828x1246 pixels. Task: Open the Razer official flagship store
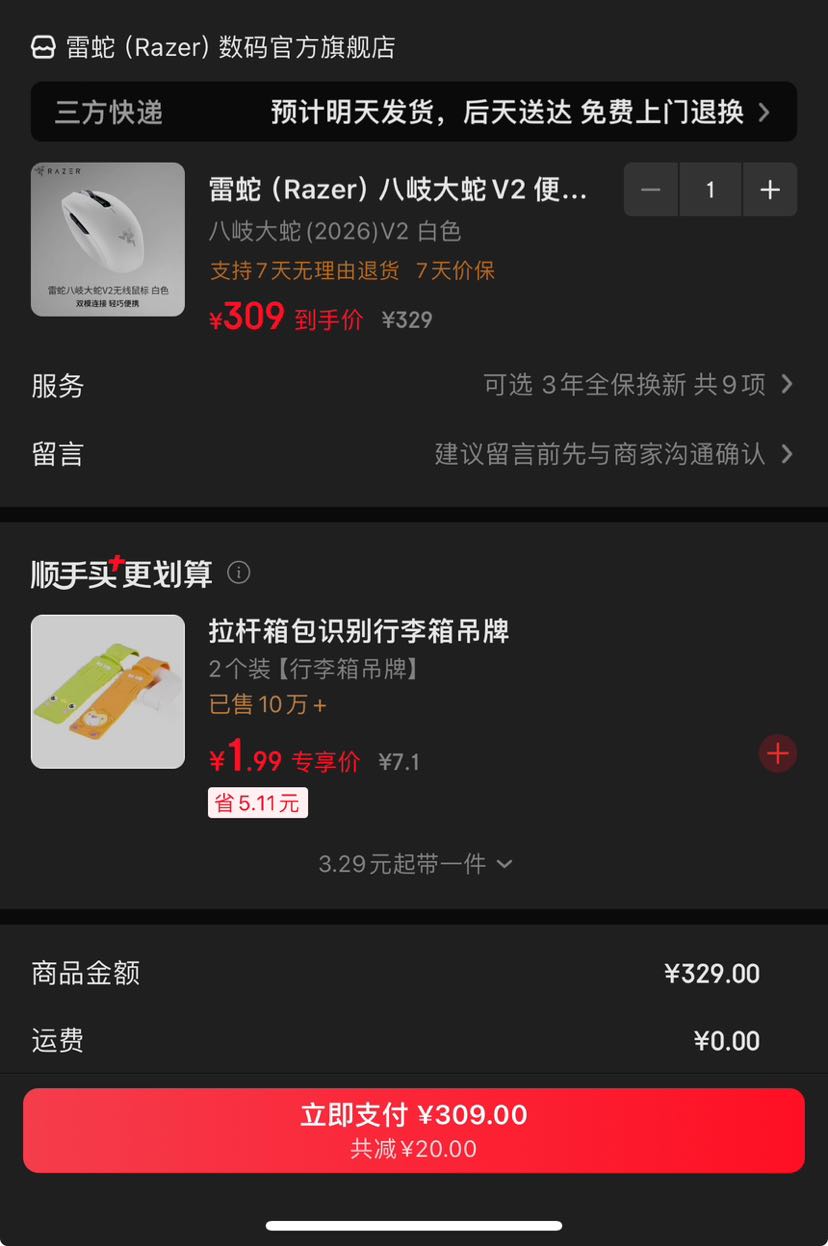[x=213, y=47]
